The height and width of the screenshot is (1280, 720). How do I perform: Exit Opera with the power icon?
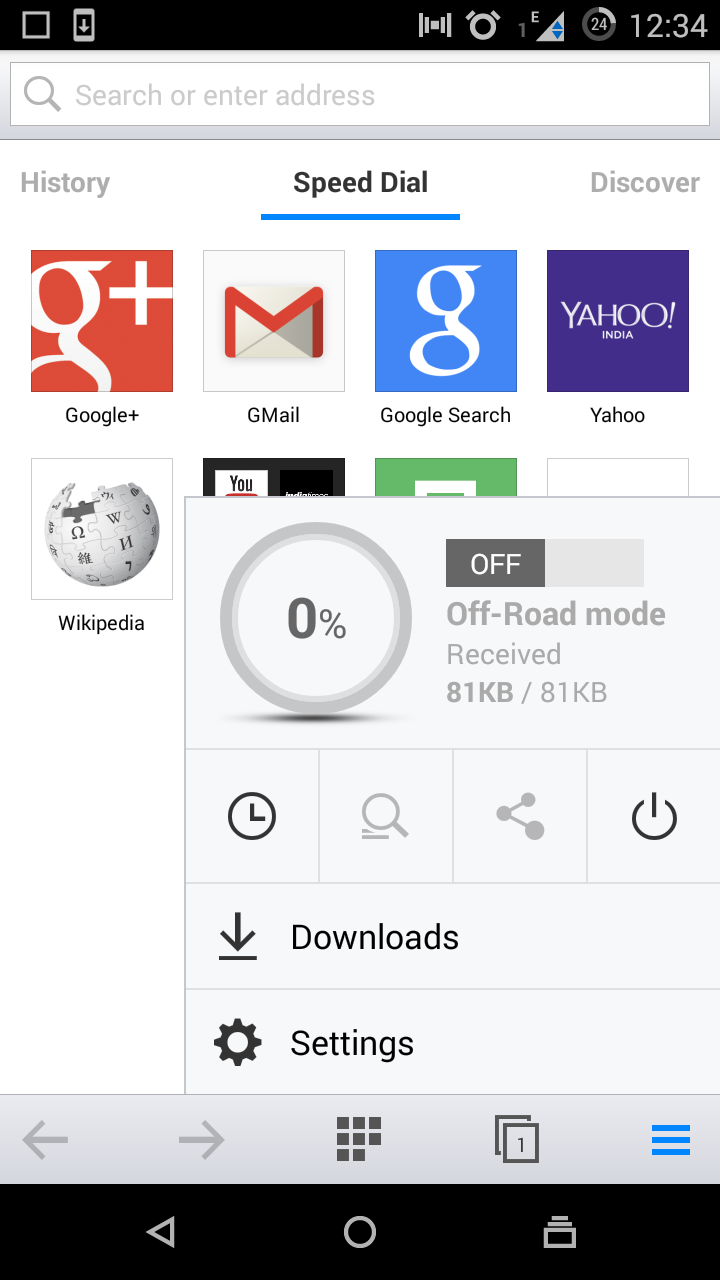(x=653, y=815)
